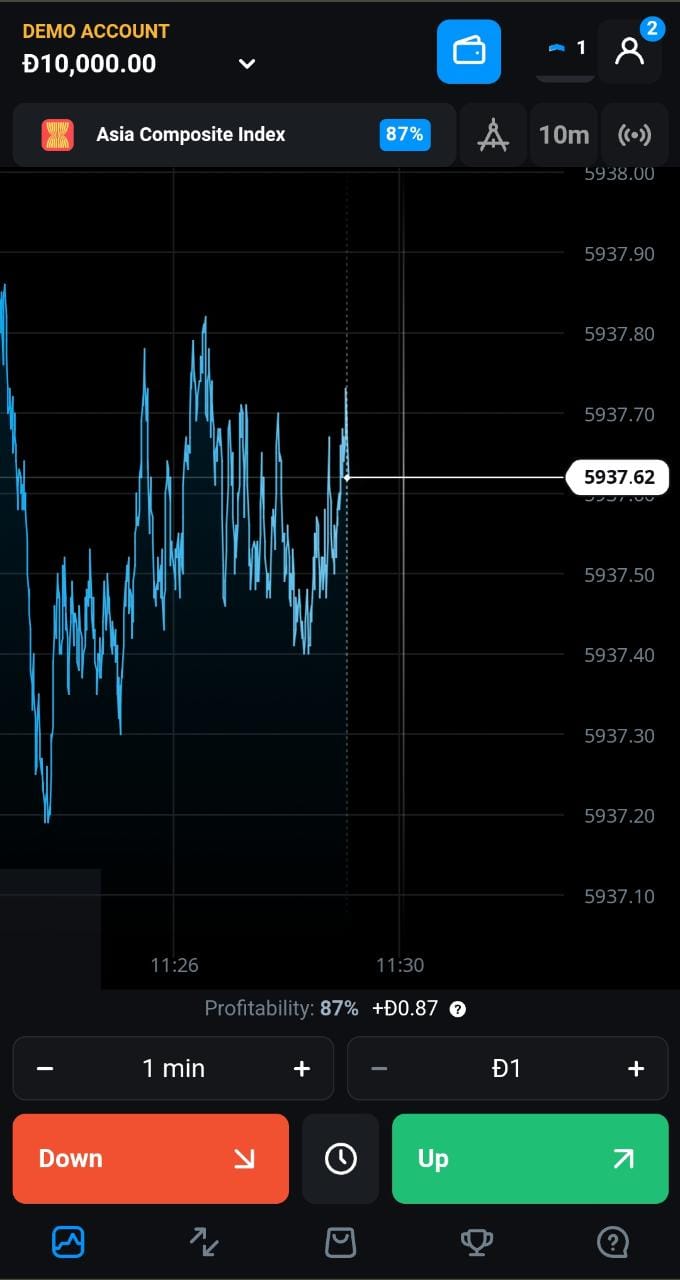
Task: Open the level indicator showing 1
Action: pyautogui.click(x=567, y=49)
